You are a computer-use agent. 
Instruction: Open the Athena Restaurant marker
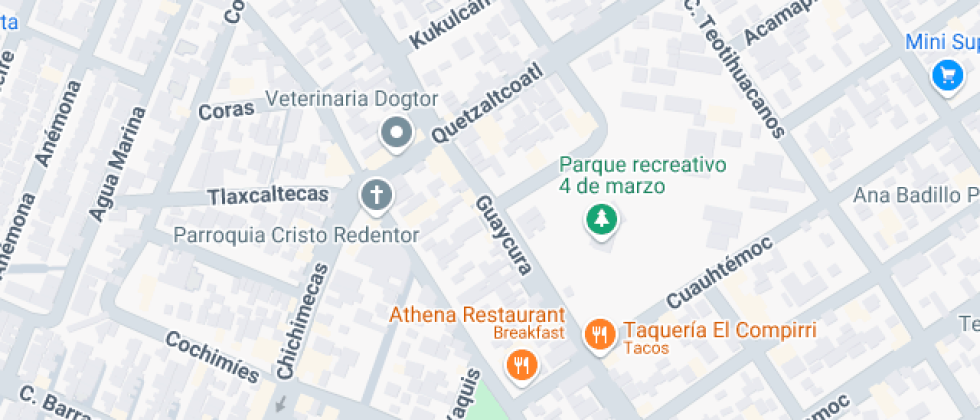520,364
